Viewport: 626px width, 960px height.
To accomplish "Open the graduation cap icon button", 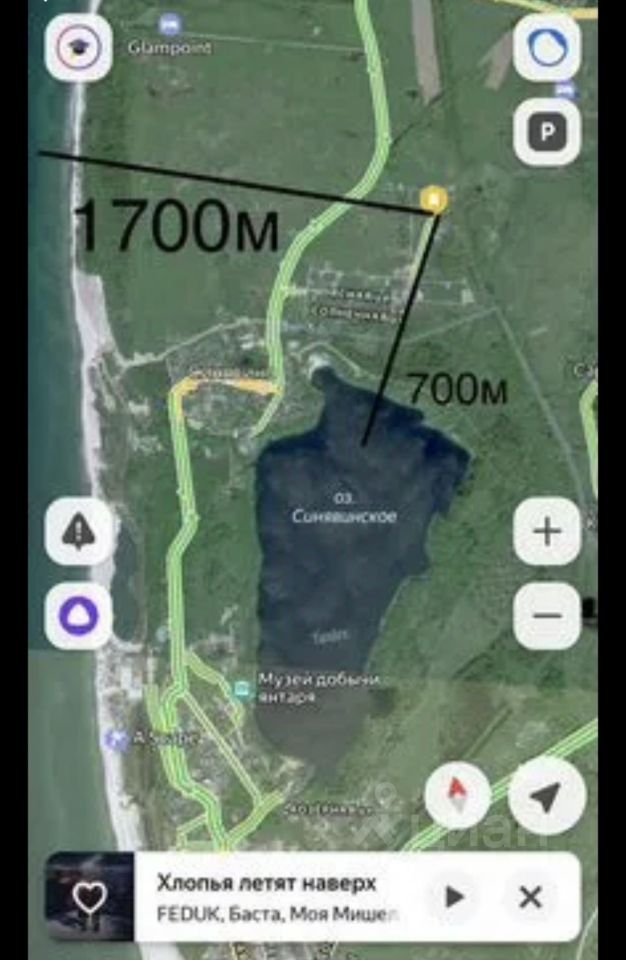I will coord(78,48).
